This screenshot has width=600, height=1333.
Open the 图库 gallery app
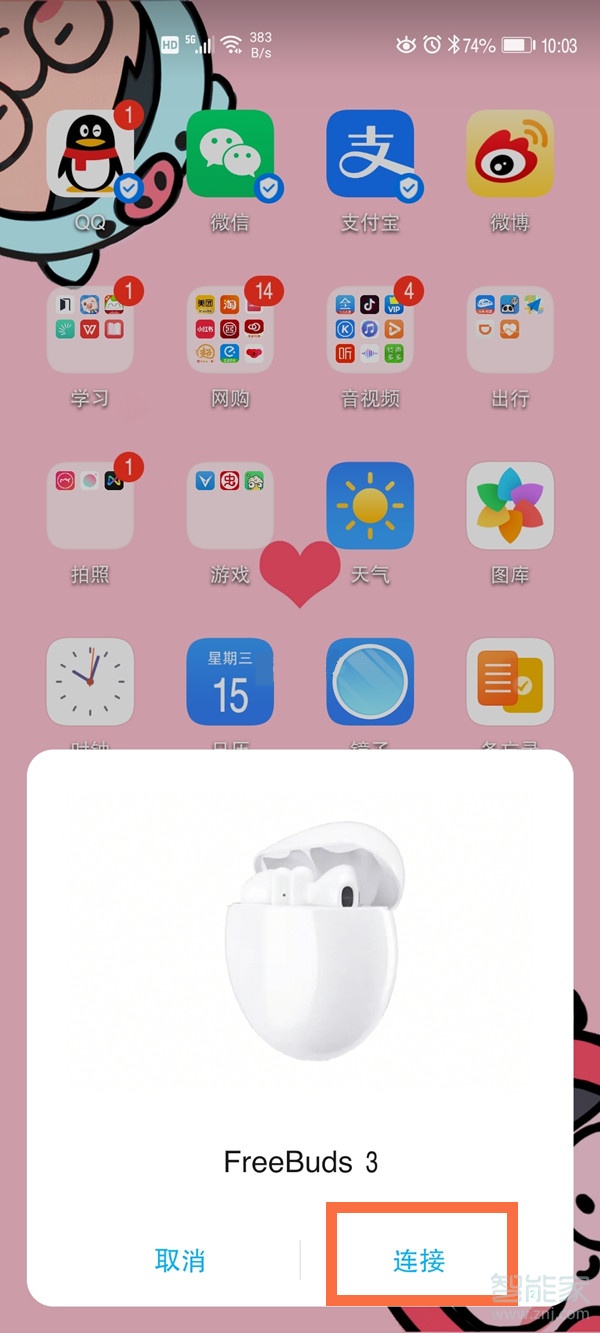[510, 506]
